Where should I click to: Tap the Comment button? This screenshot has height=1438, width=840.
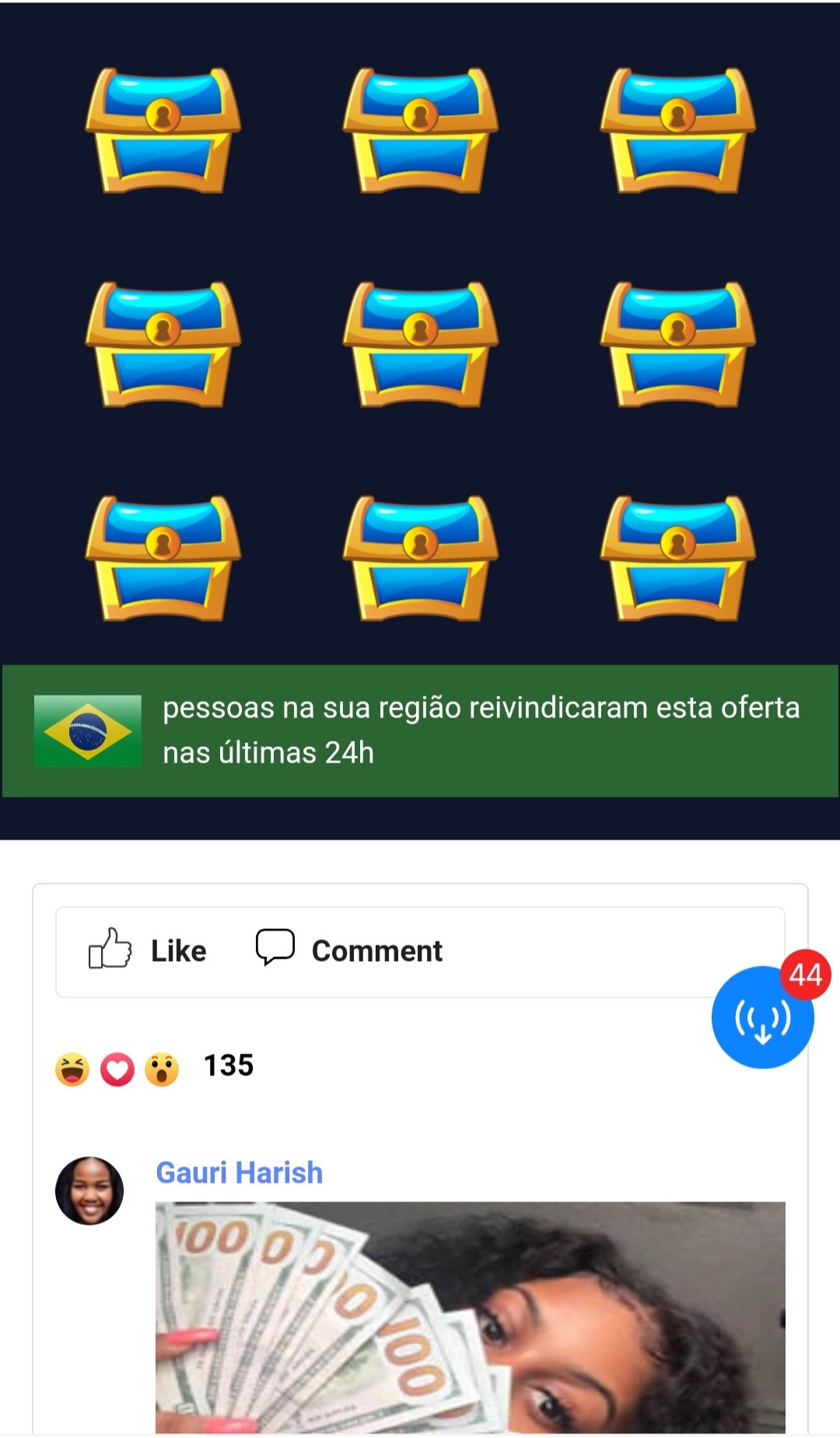point(350,951)
